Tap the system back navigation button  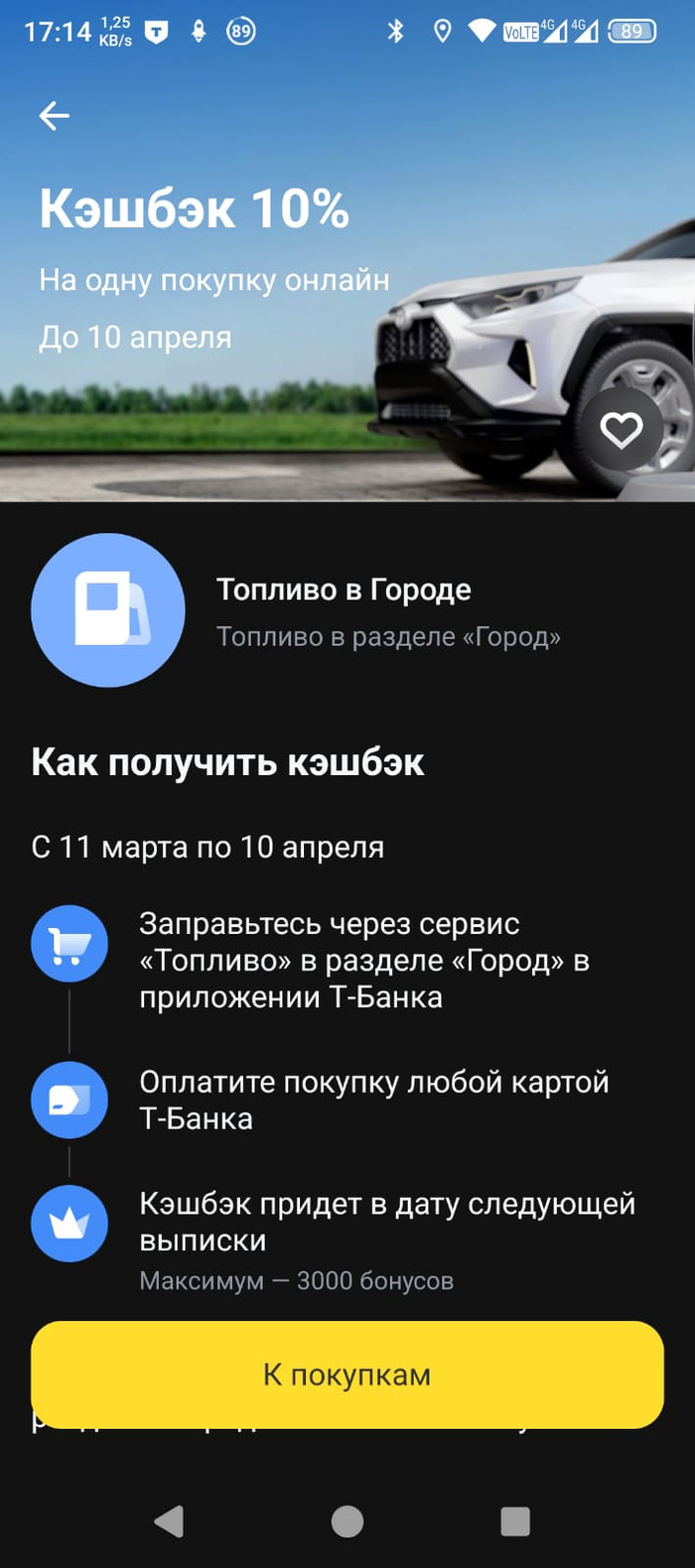tap(170, 1521)
